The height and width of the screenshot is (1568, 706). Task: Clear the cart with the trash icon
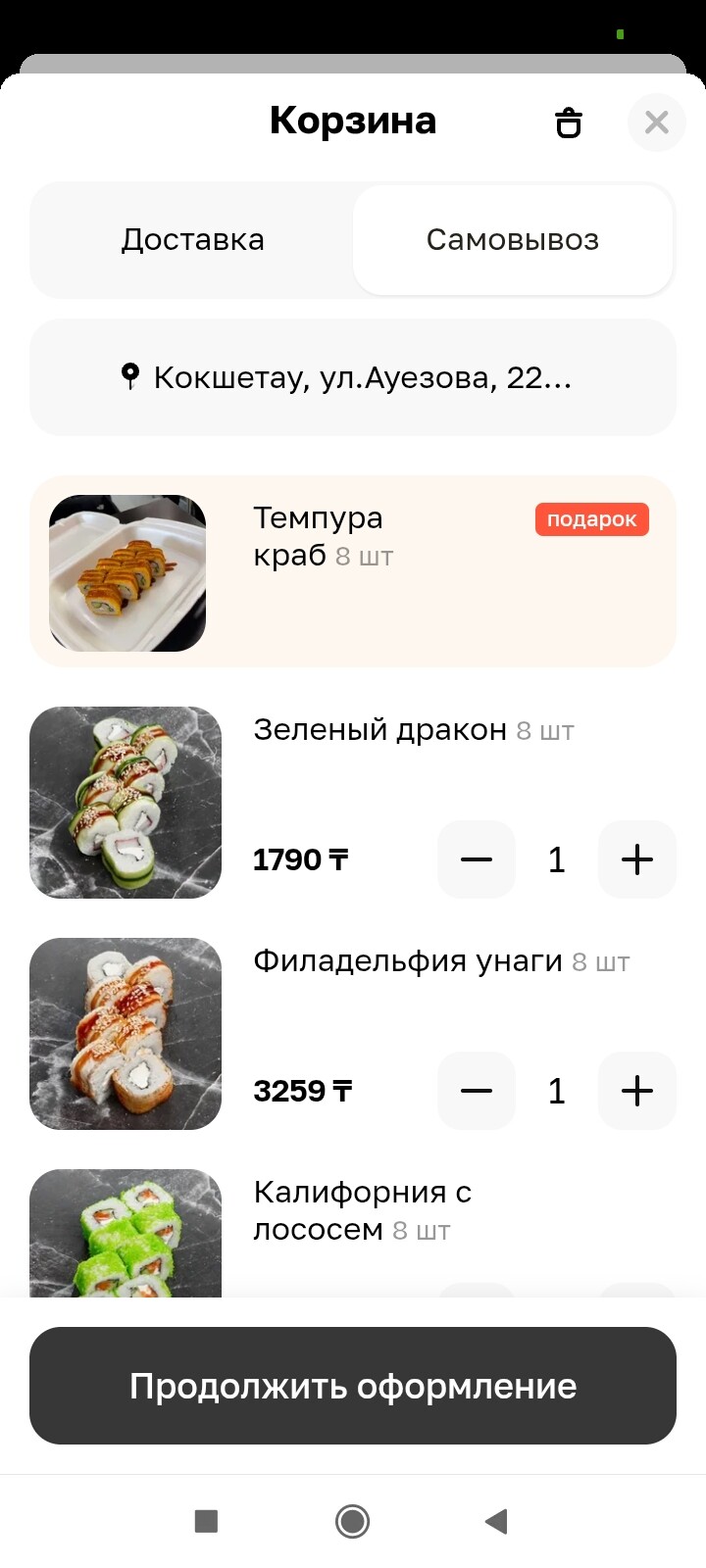click(569, 122)
